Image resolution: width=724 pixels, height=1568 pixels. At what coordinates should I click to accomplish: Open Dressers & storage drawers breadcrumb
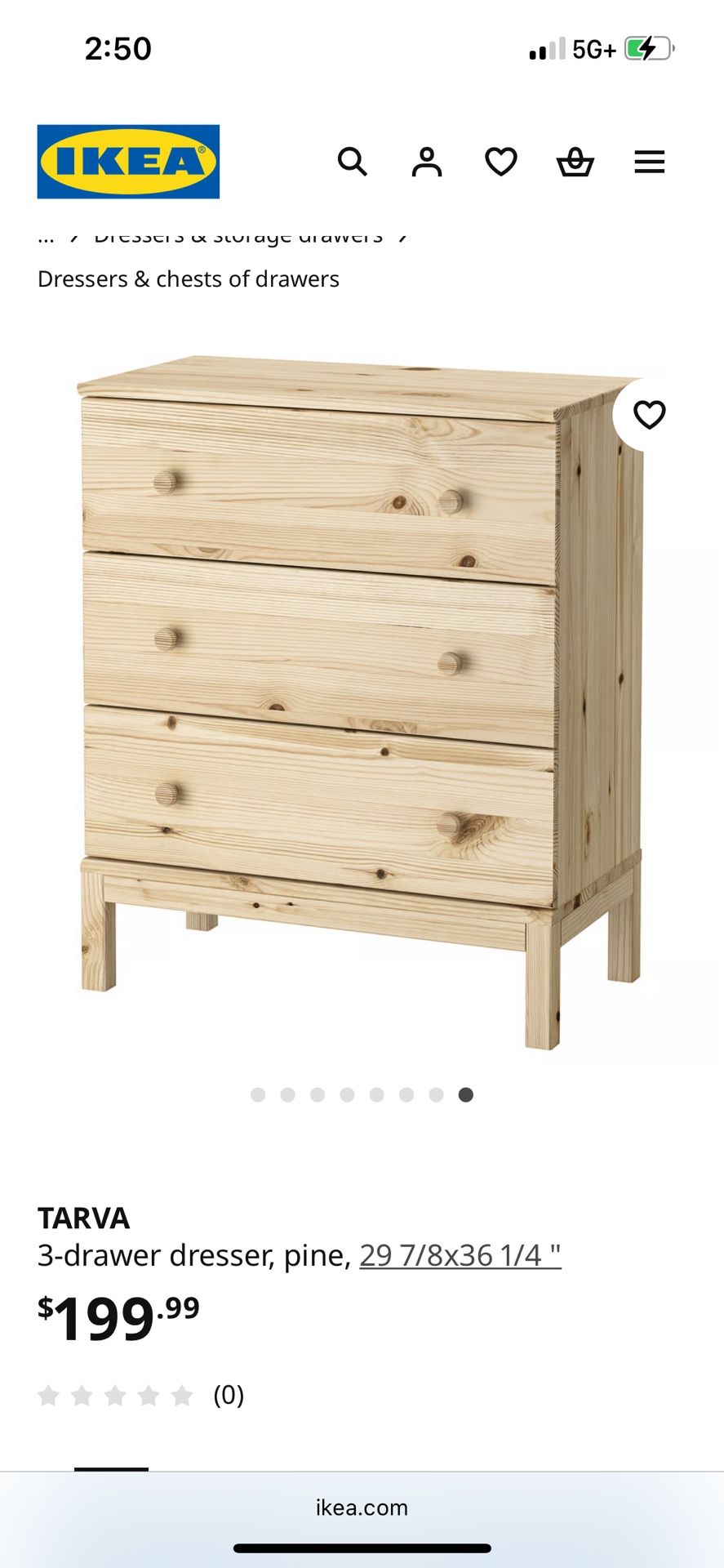click(x=239, y=236)
